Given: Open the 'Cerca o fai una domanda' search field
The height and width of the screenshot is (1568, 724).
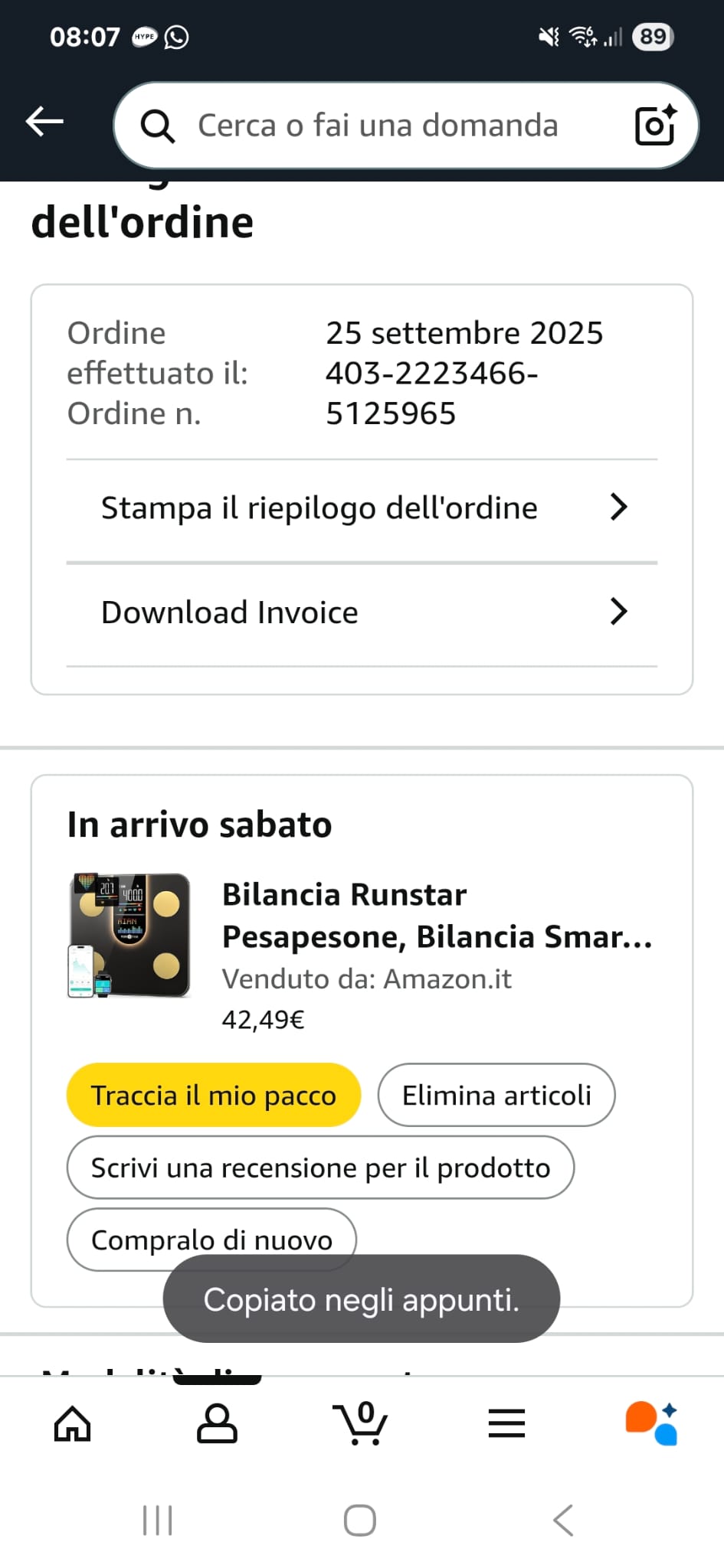Looking at the screenshot, I should [x=377, y=126].
